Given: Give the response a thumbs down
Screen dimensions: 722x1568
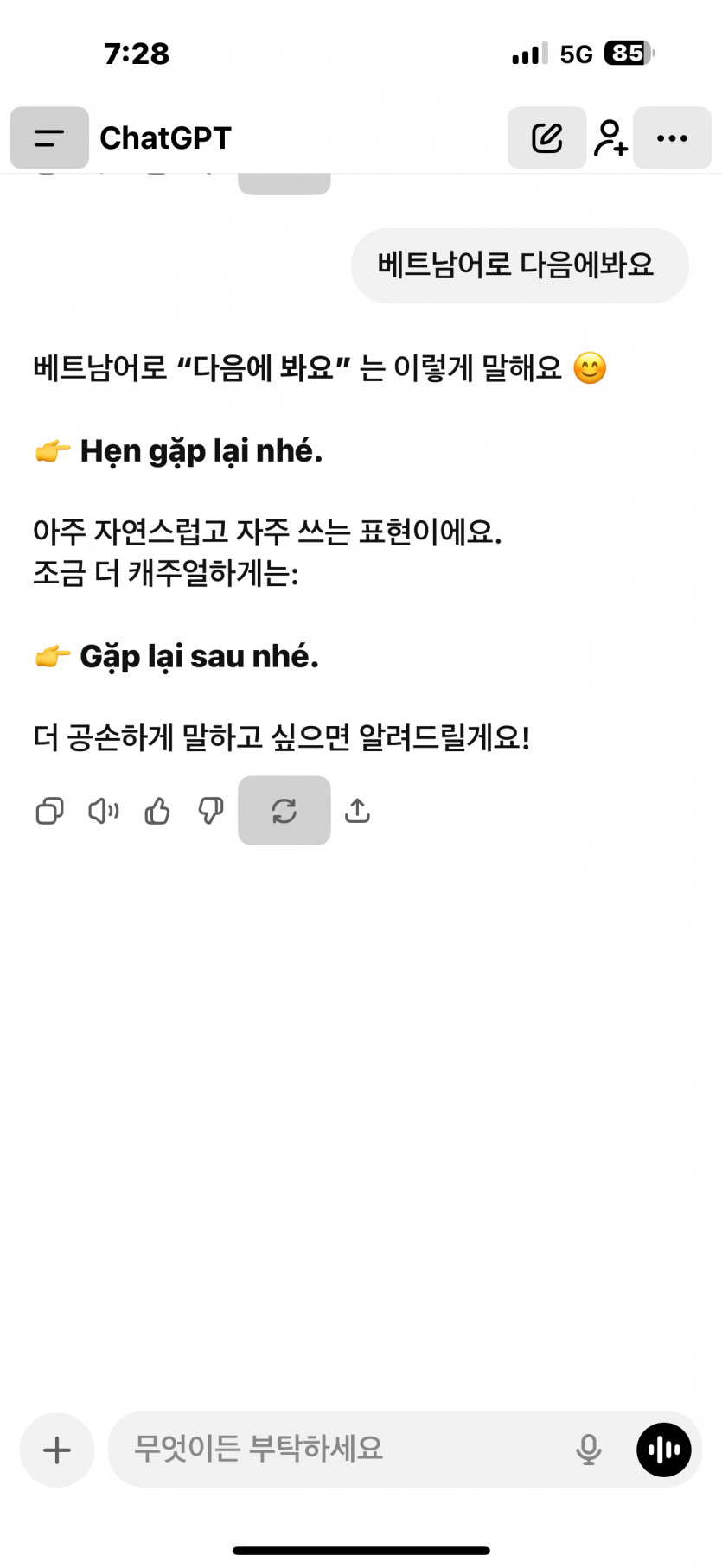Looking at the screenshot, I should pyautogui.click(x=211, y=811).
